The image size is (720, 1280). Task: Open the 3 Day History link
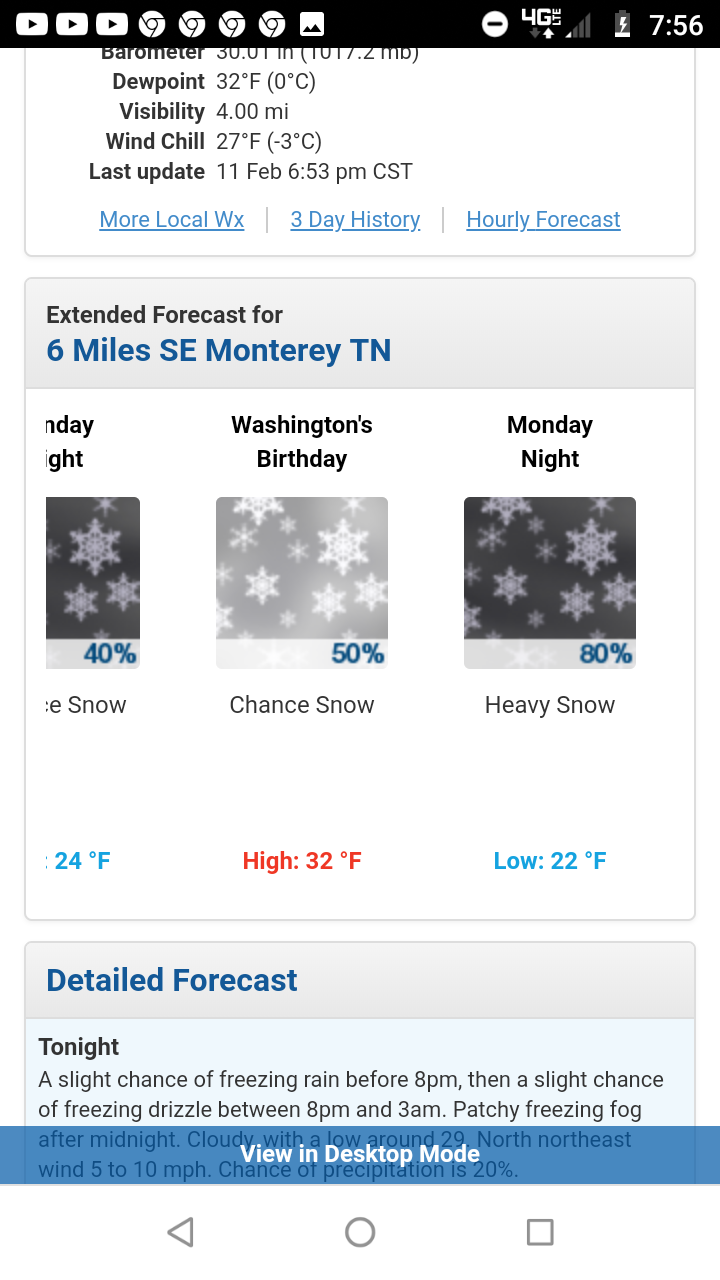tap(355, 220)
